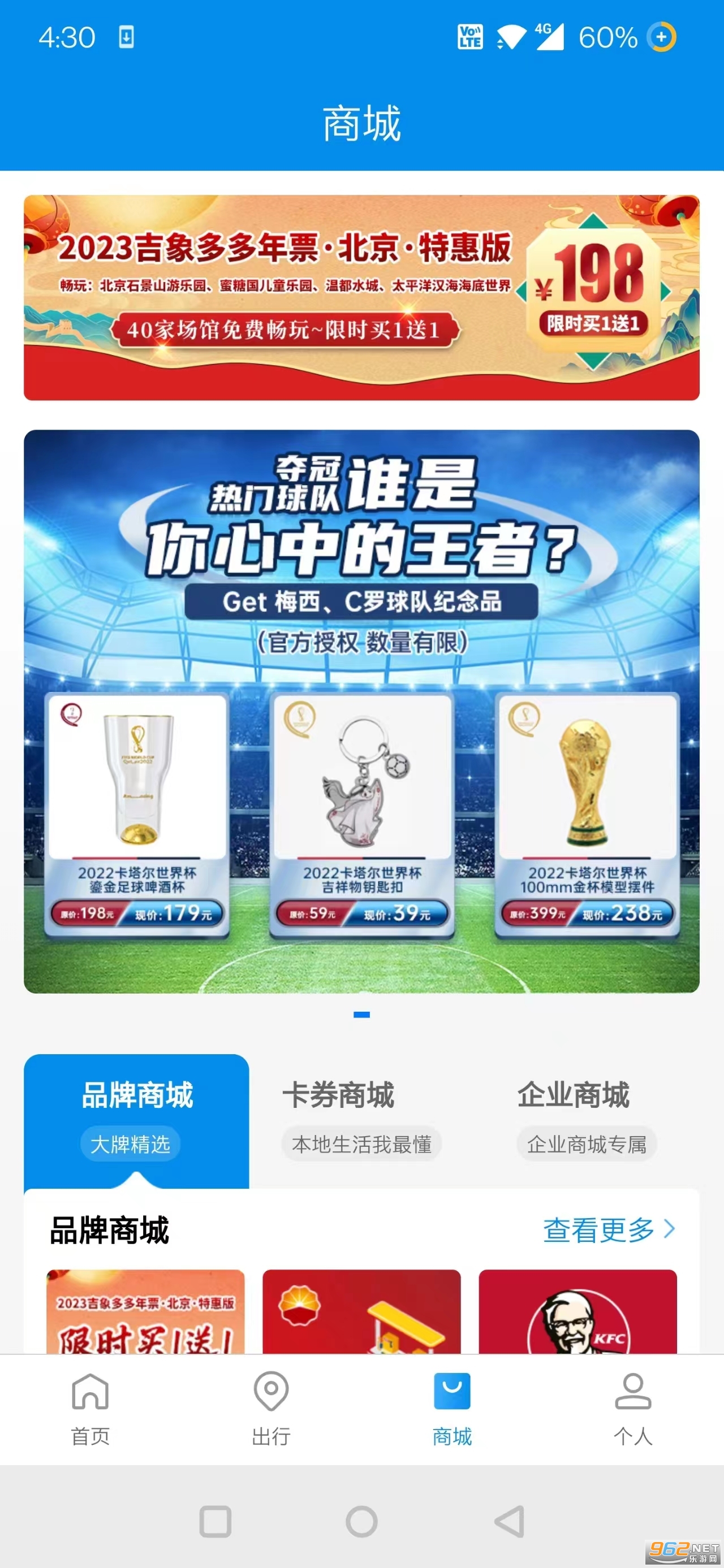The image size is (724, 1568).
Task: Tap 查看更多 to see more brands
Action: 609,1230
